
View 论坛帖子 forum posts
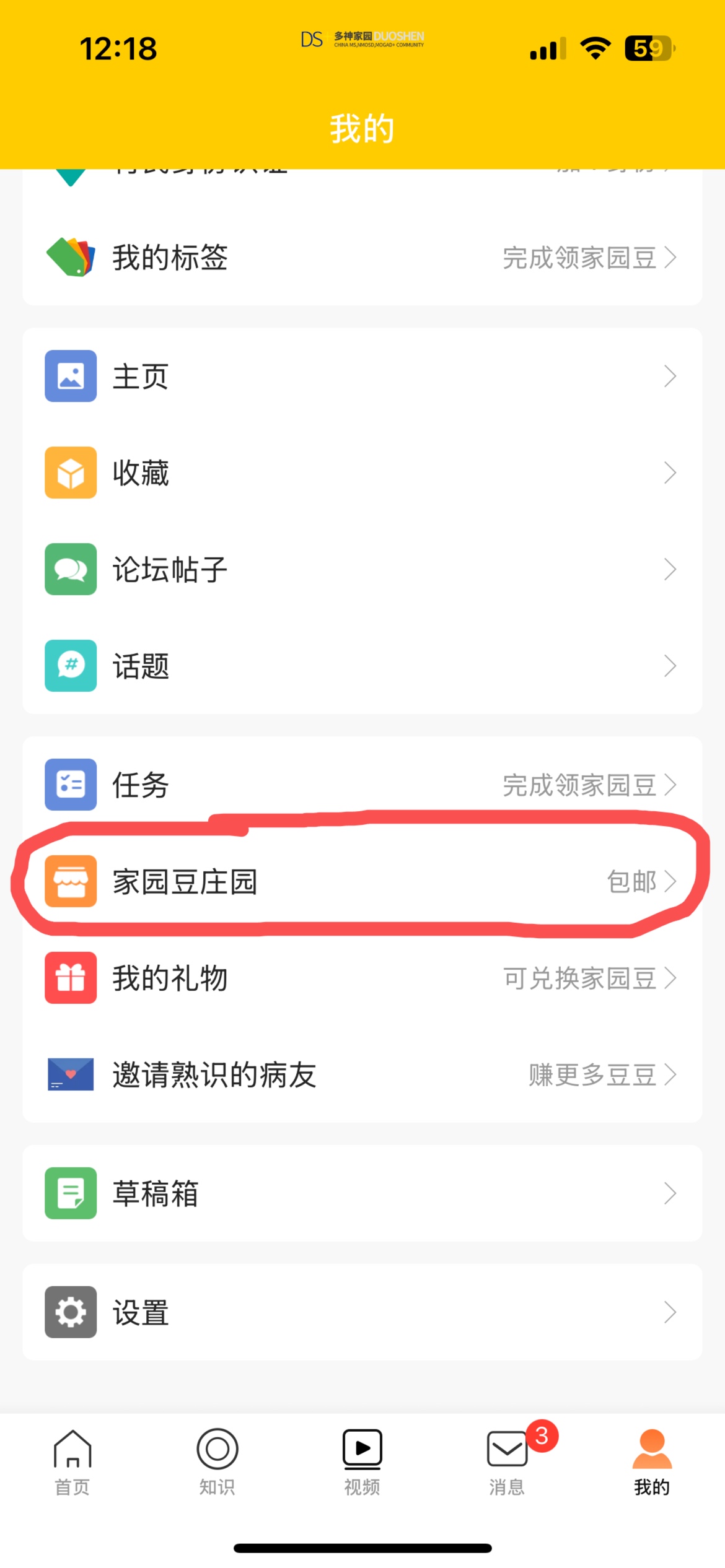coord(362,570)
